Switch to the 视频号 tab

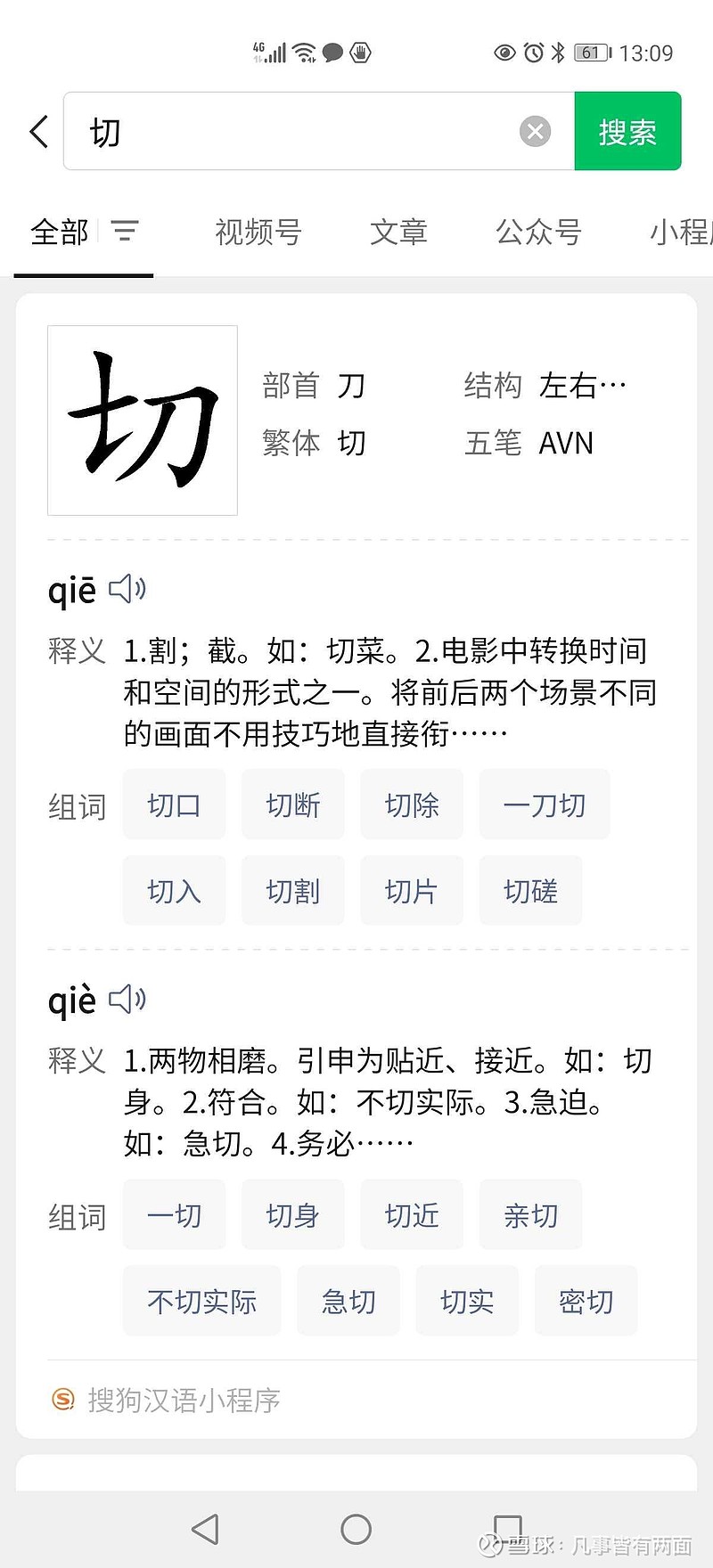[258, 233]
